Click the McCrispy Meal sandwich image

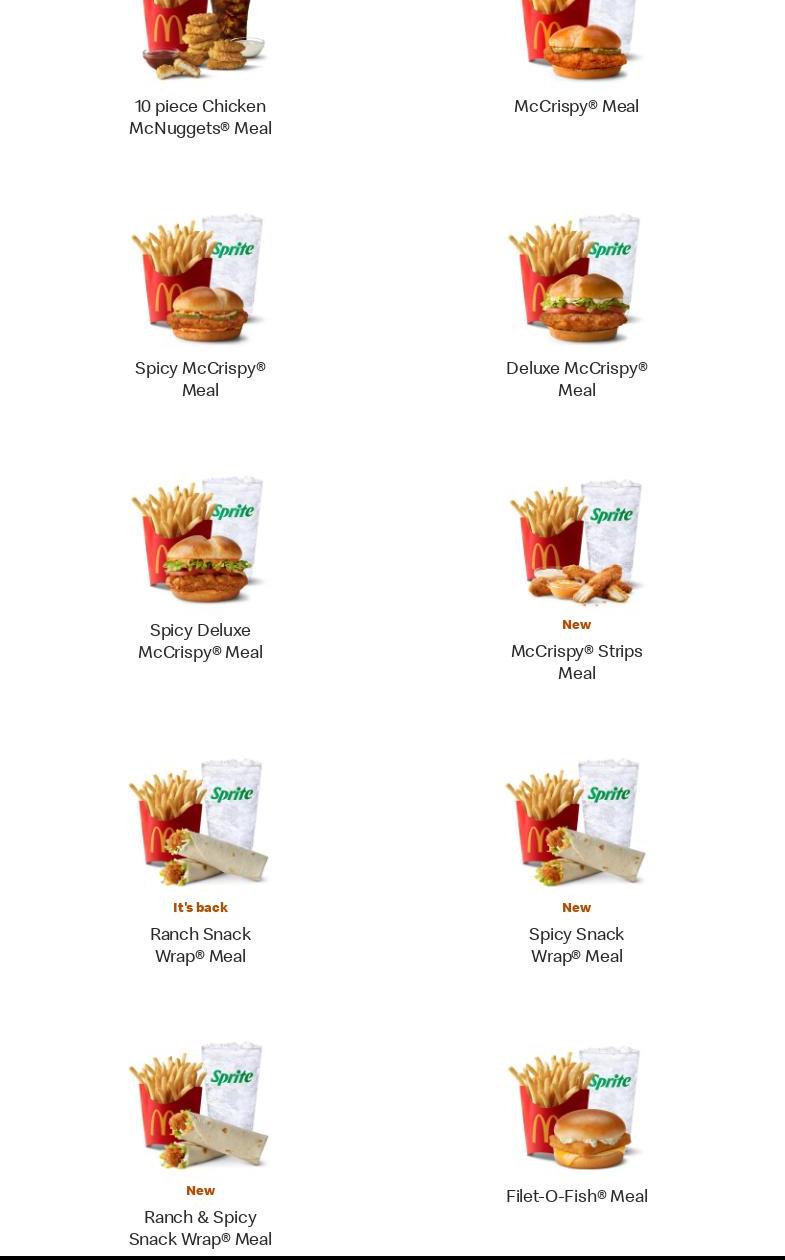576,40
